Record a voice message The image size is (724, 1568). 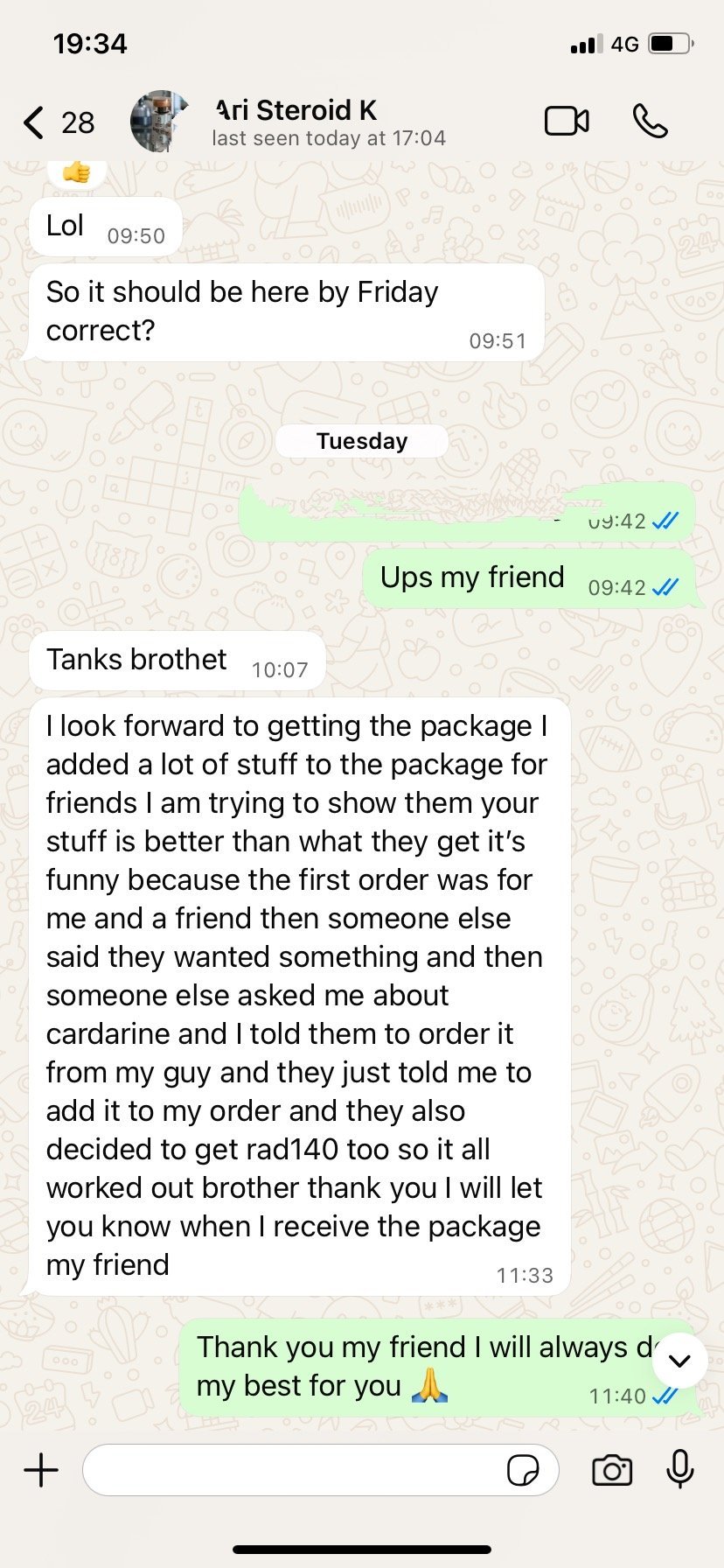(x=679, y=1470)
